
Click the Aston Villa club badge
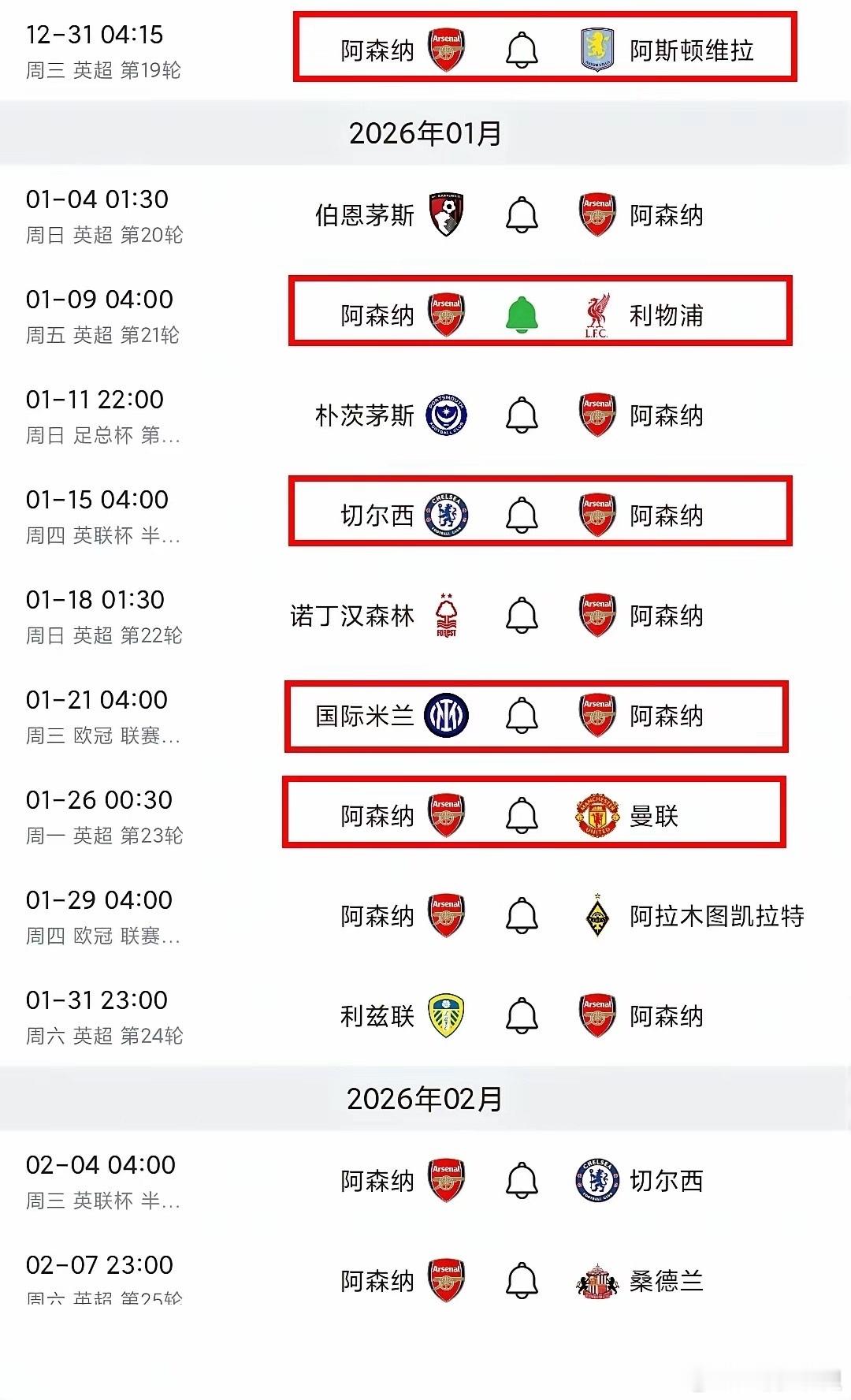click(597, 50)
